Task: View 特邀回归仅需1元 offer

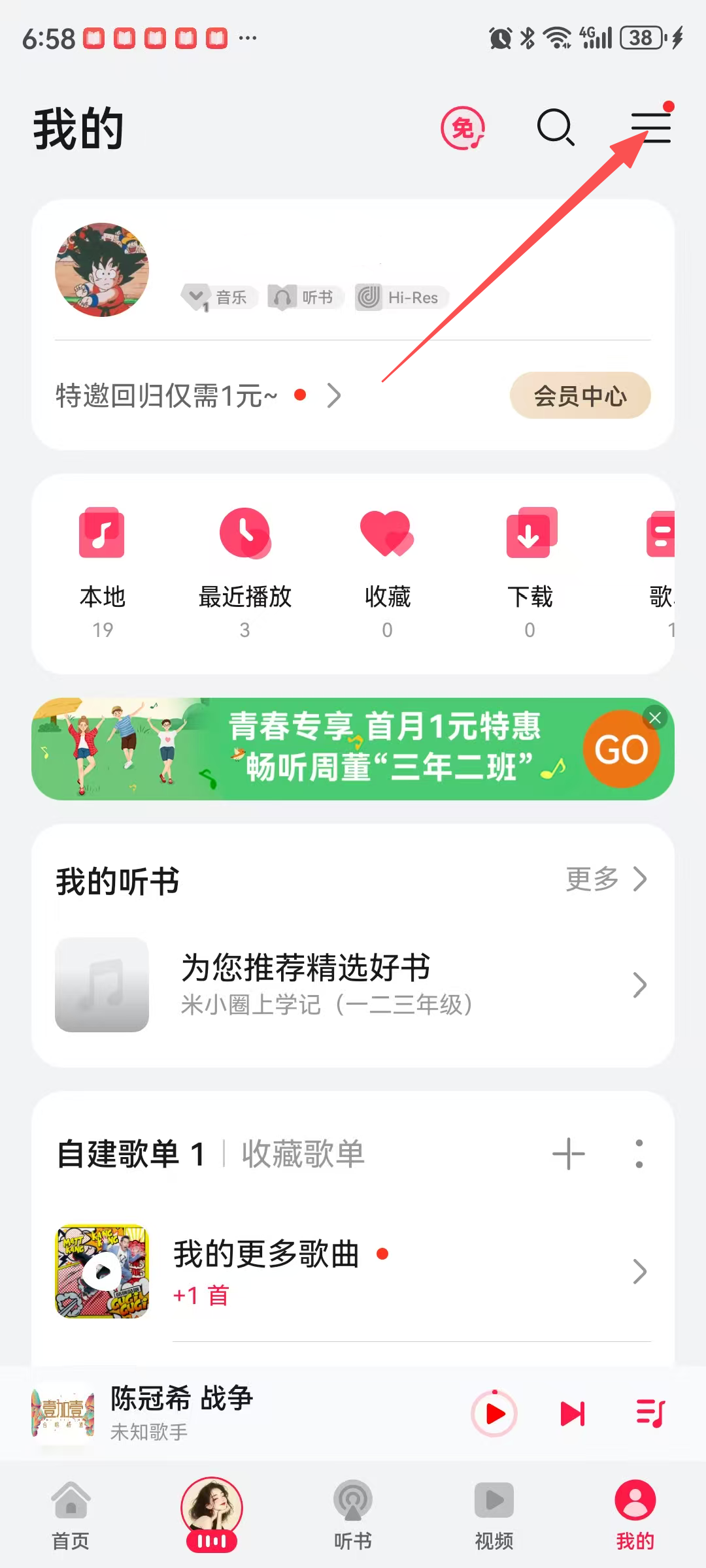Action: [196, 396]
